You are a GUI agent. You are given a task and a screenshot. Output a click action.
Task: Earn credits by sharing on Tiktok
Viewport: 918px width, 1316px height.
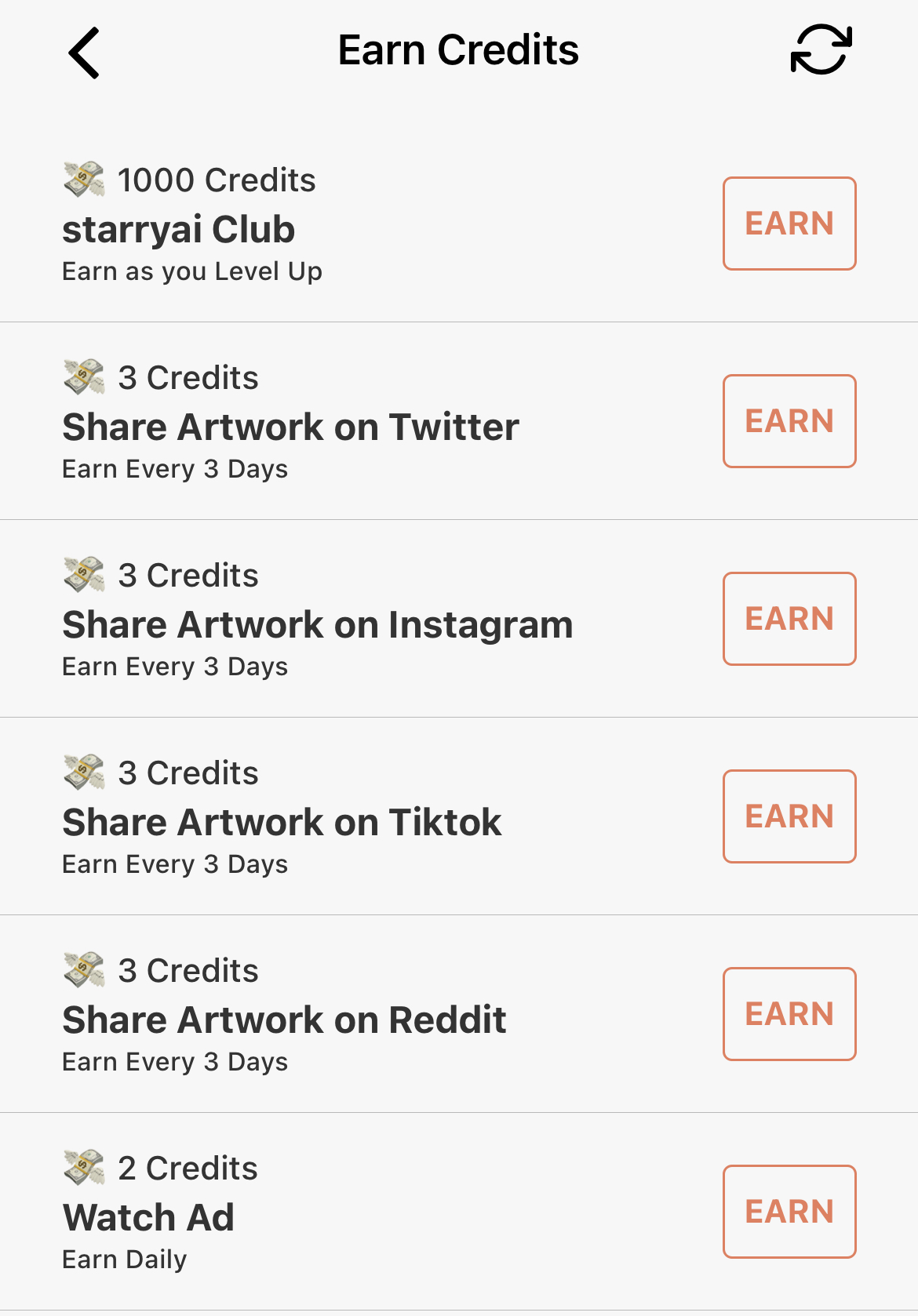pyautogui.click(x=789, y=816)
